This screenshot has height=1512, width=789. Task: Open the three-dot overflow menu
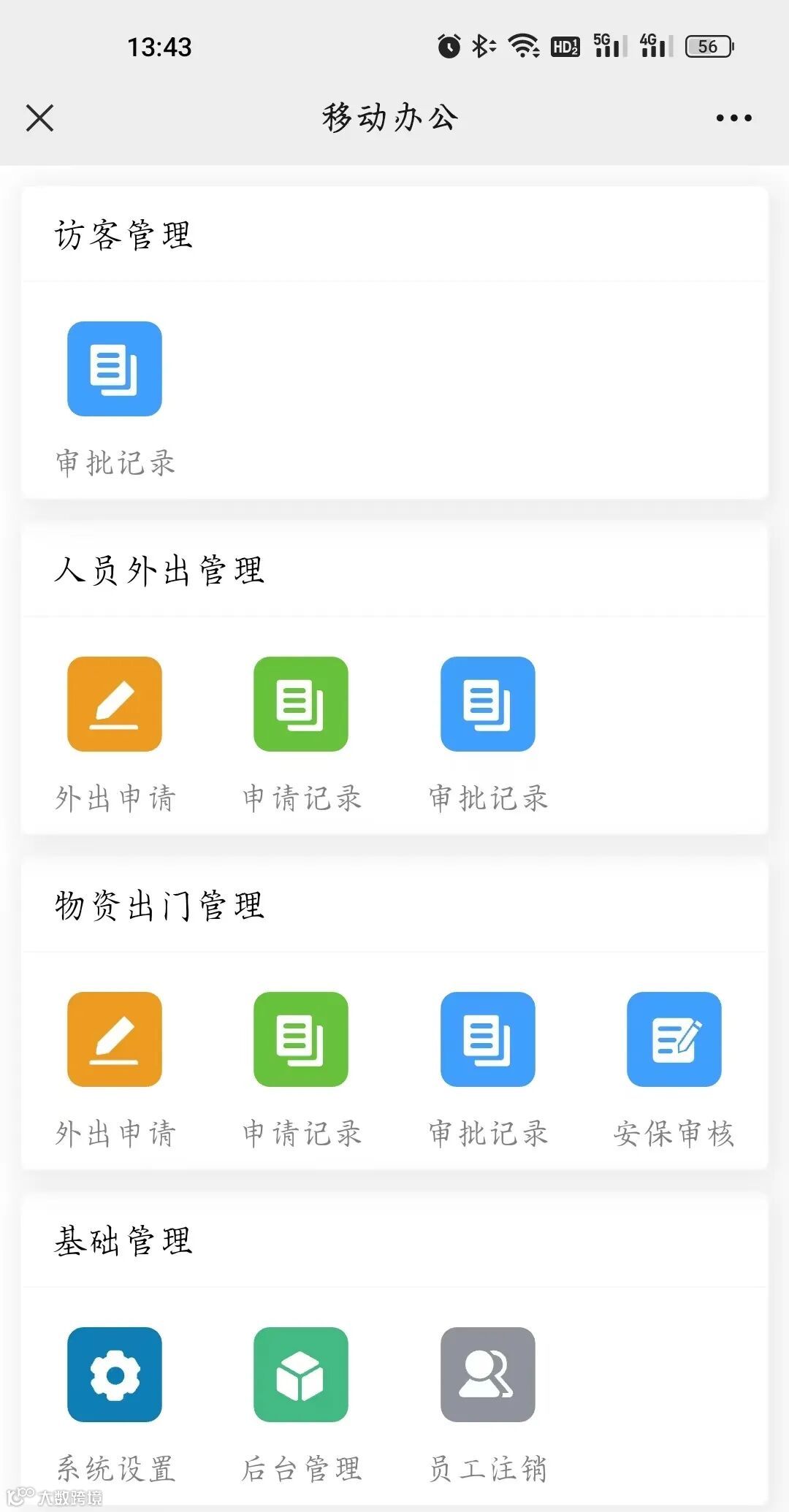tap(733, 118)
